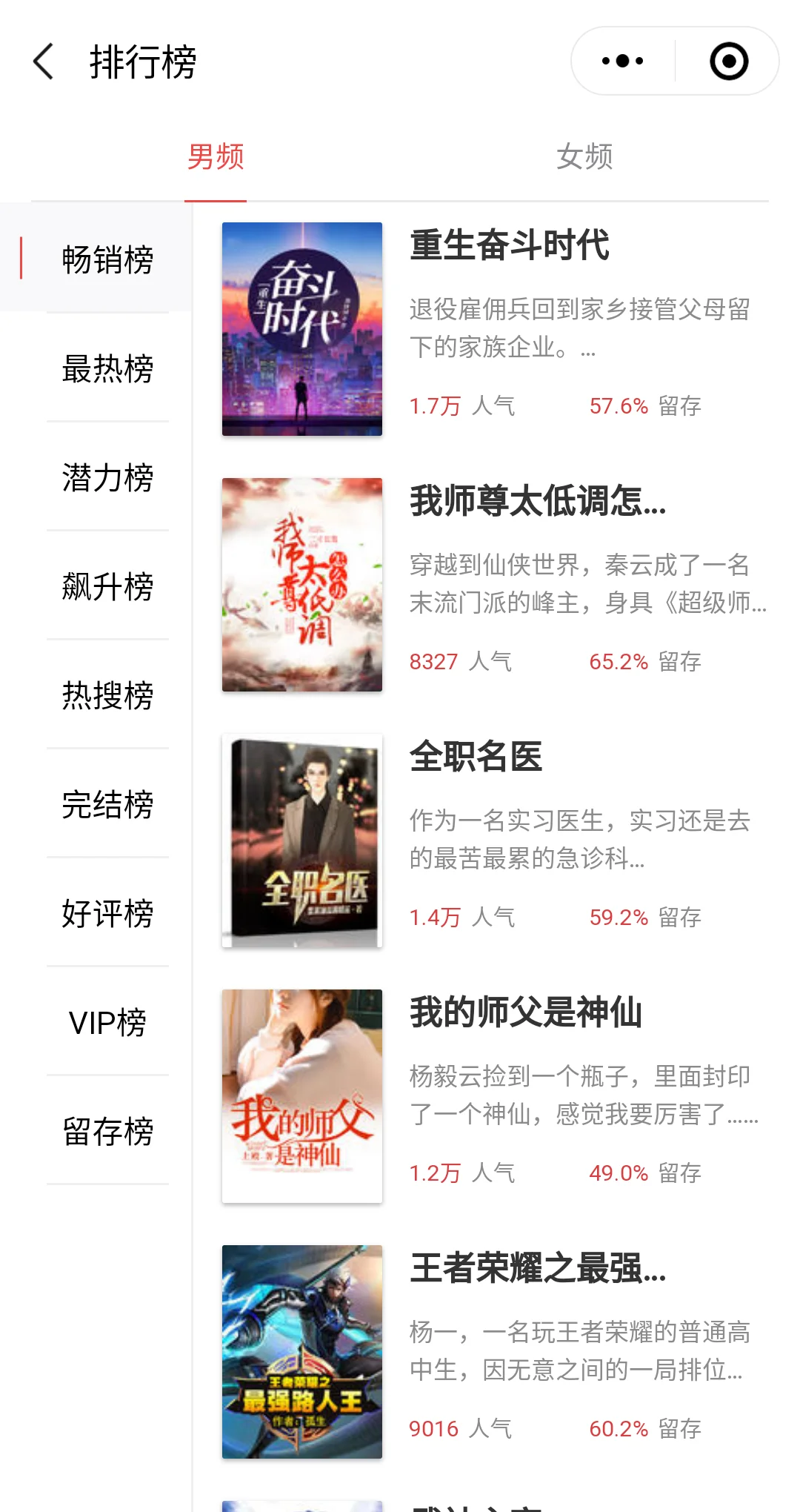Open the novel 重生奋斗时代

(510, 245)
